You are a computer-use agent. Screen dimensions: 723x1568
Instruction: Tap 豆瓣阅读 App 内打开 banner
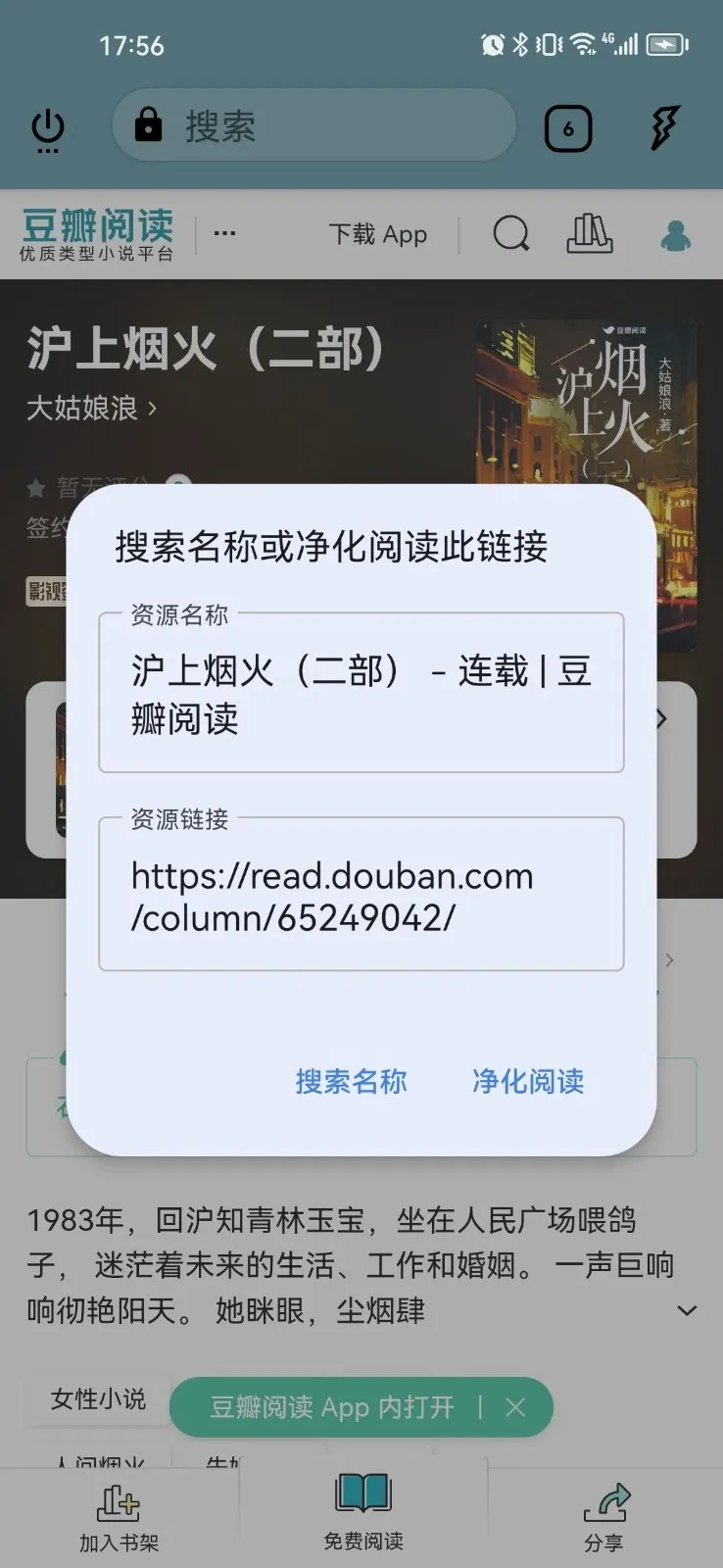[x=333, y=1408]
